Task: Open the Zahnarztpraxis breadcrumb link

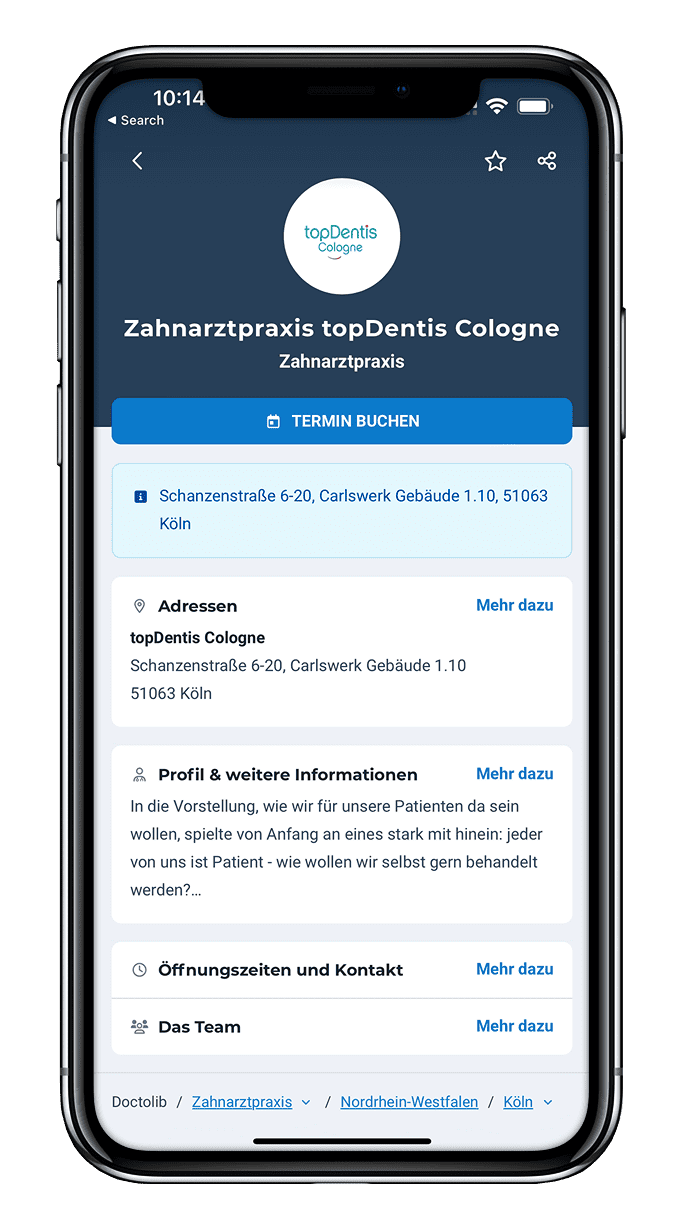Action: click(x=242, y=1102)
